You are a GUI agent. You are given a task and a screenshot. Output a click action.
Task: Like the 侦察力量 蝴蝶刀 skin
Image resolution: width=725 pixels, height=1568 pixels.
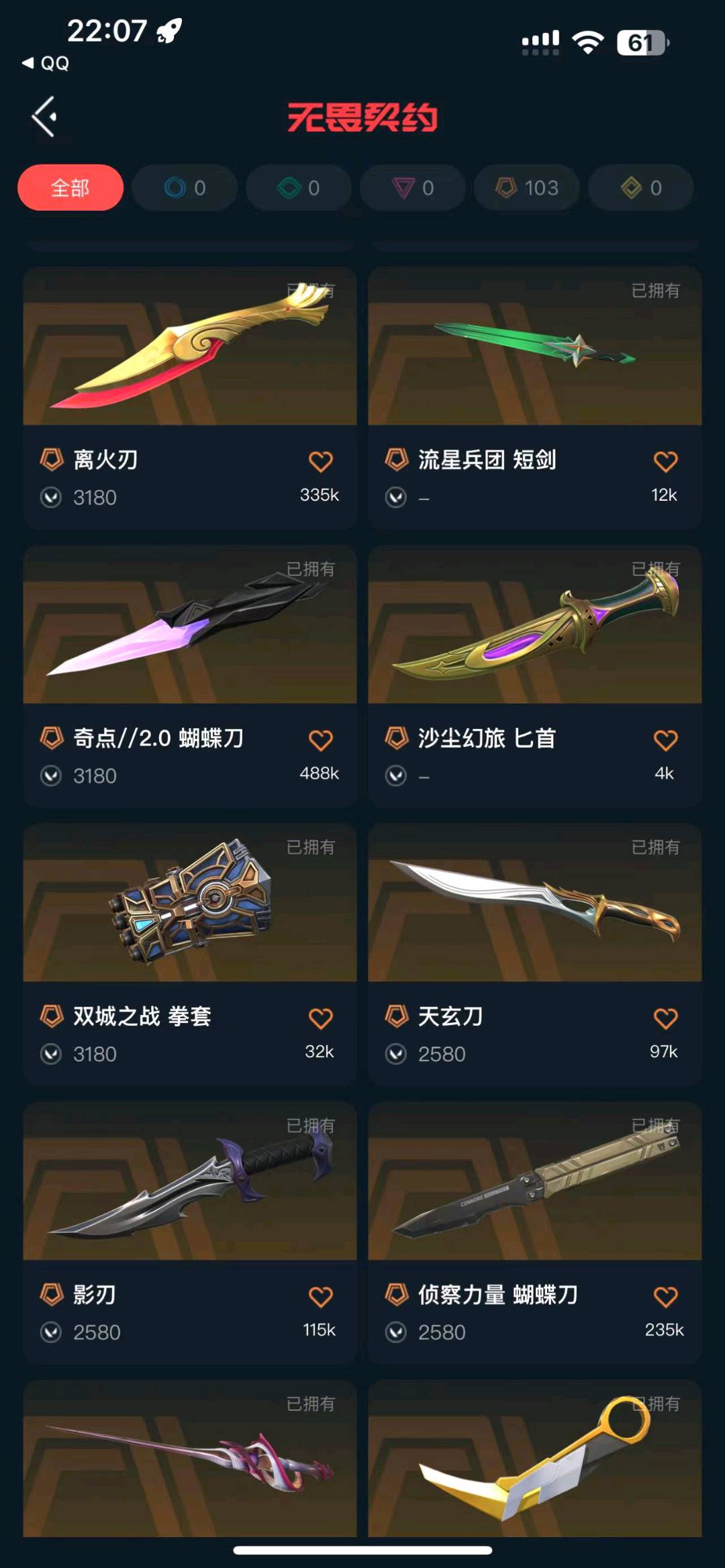click(665, 1297)
